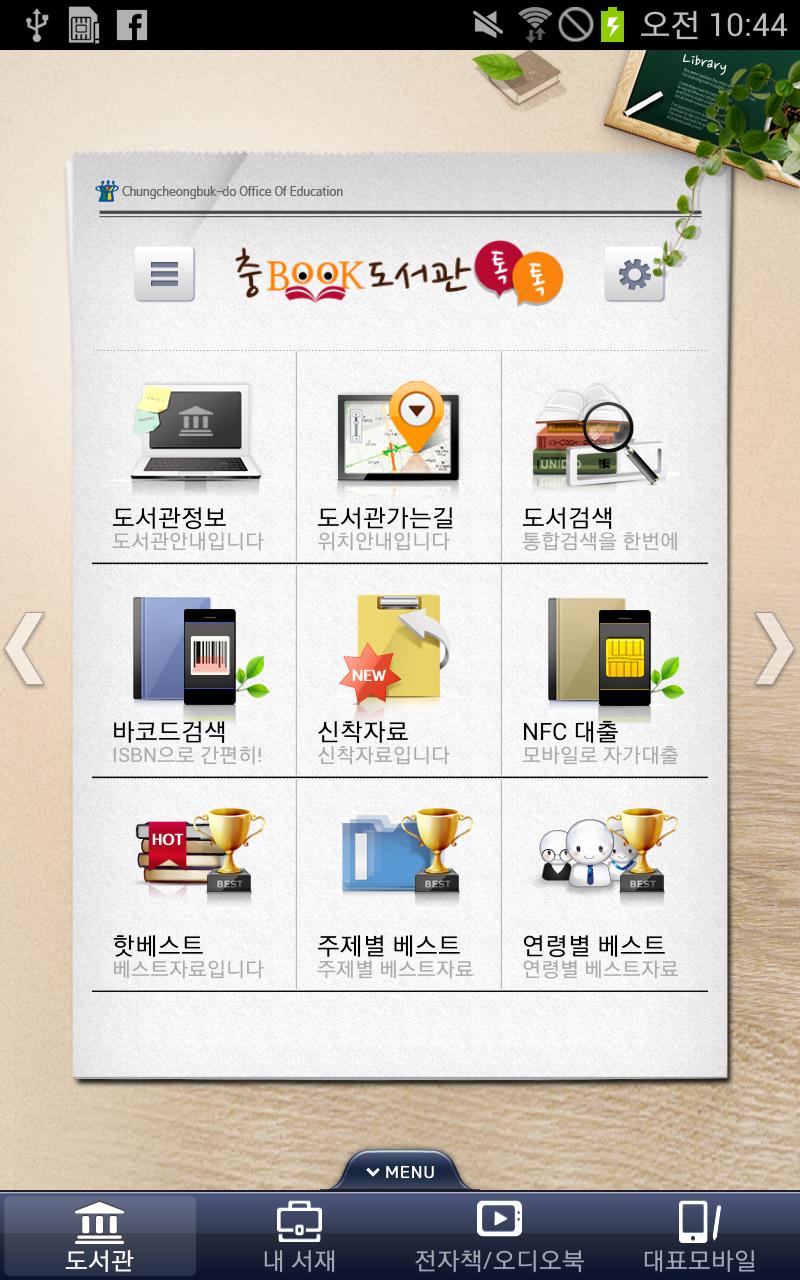Expand the MENU pull tab
The image size is (800, 1280).
coord(400,1171)
